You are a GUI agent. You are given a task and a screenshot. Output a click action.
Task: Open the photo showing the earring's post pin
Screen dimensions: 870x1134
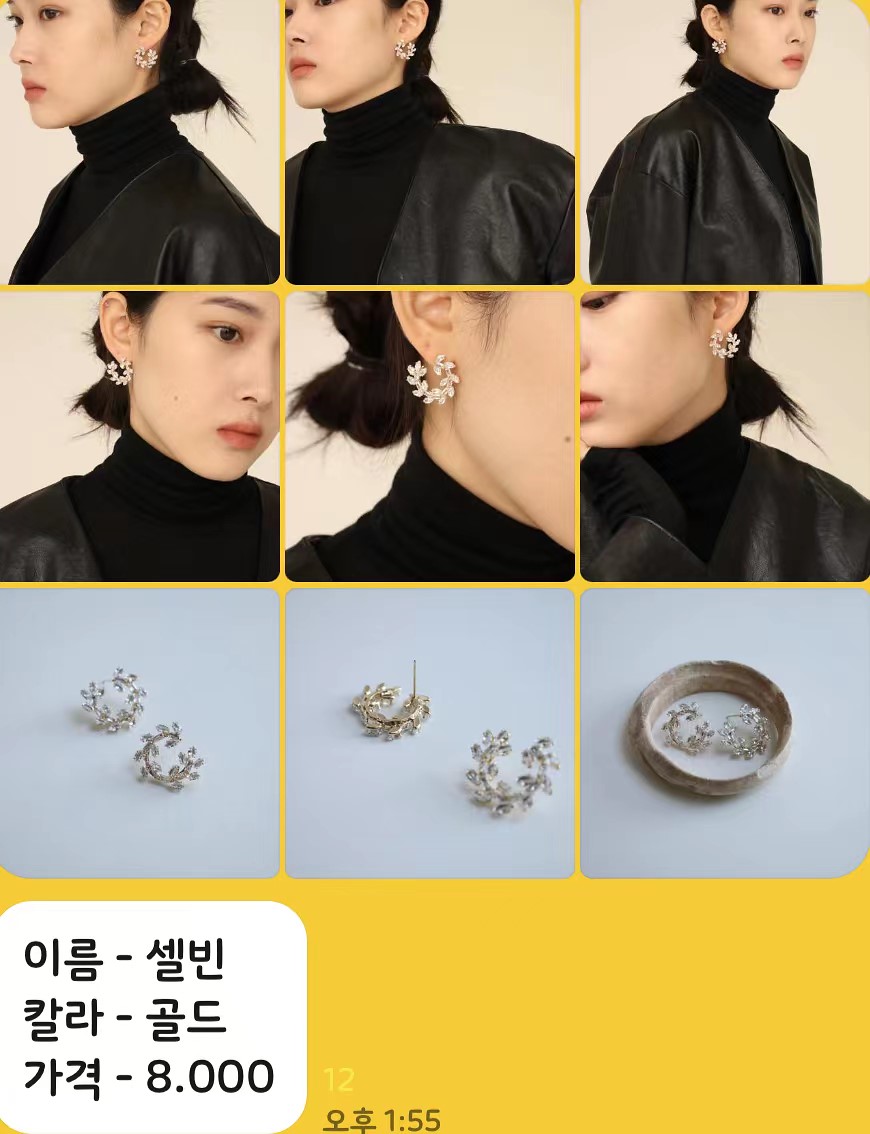(430, 733)
